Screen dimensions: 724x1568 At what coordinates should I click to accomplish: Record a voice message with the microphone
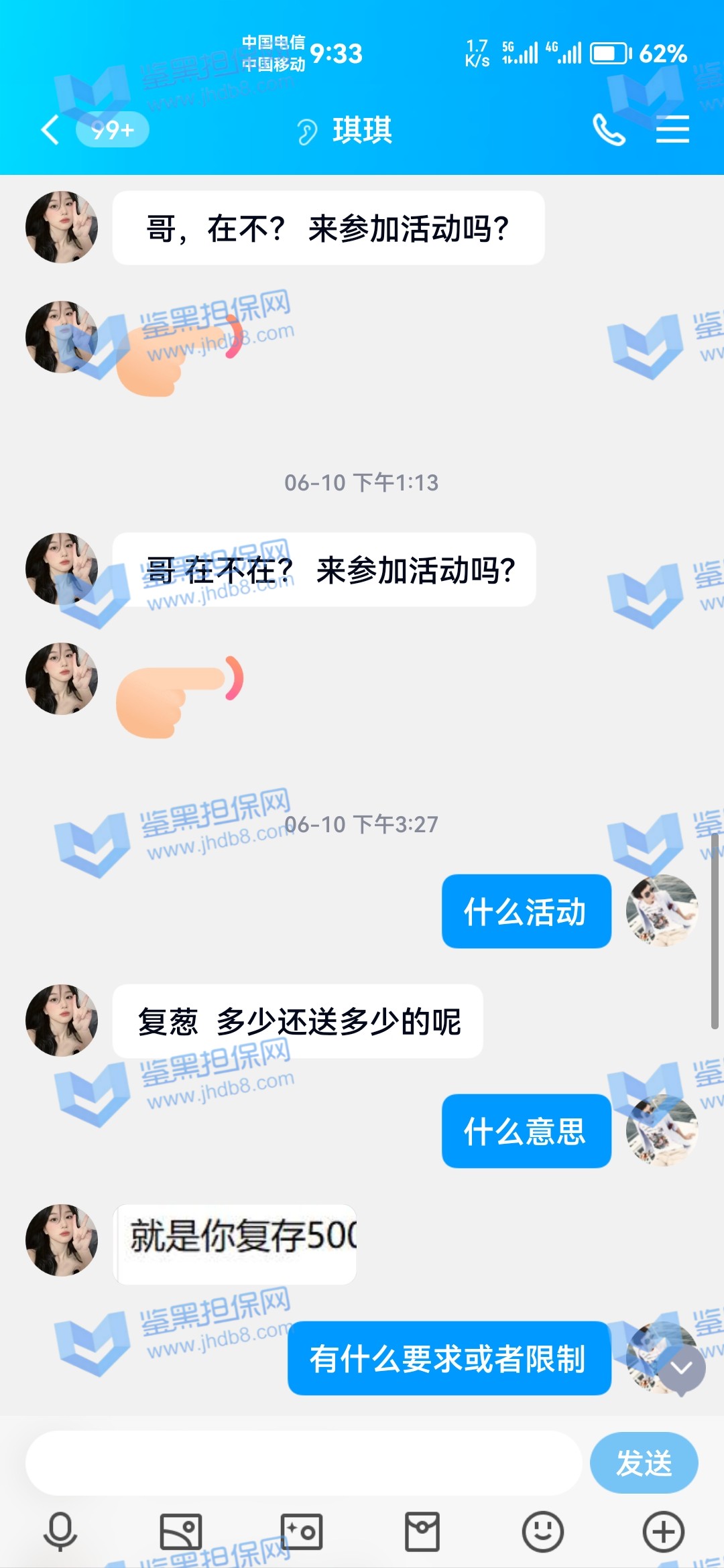pyautogui.click(x=60, y=1532)
